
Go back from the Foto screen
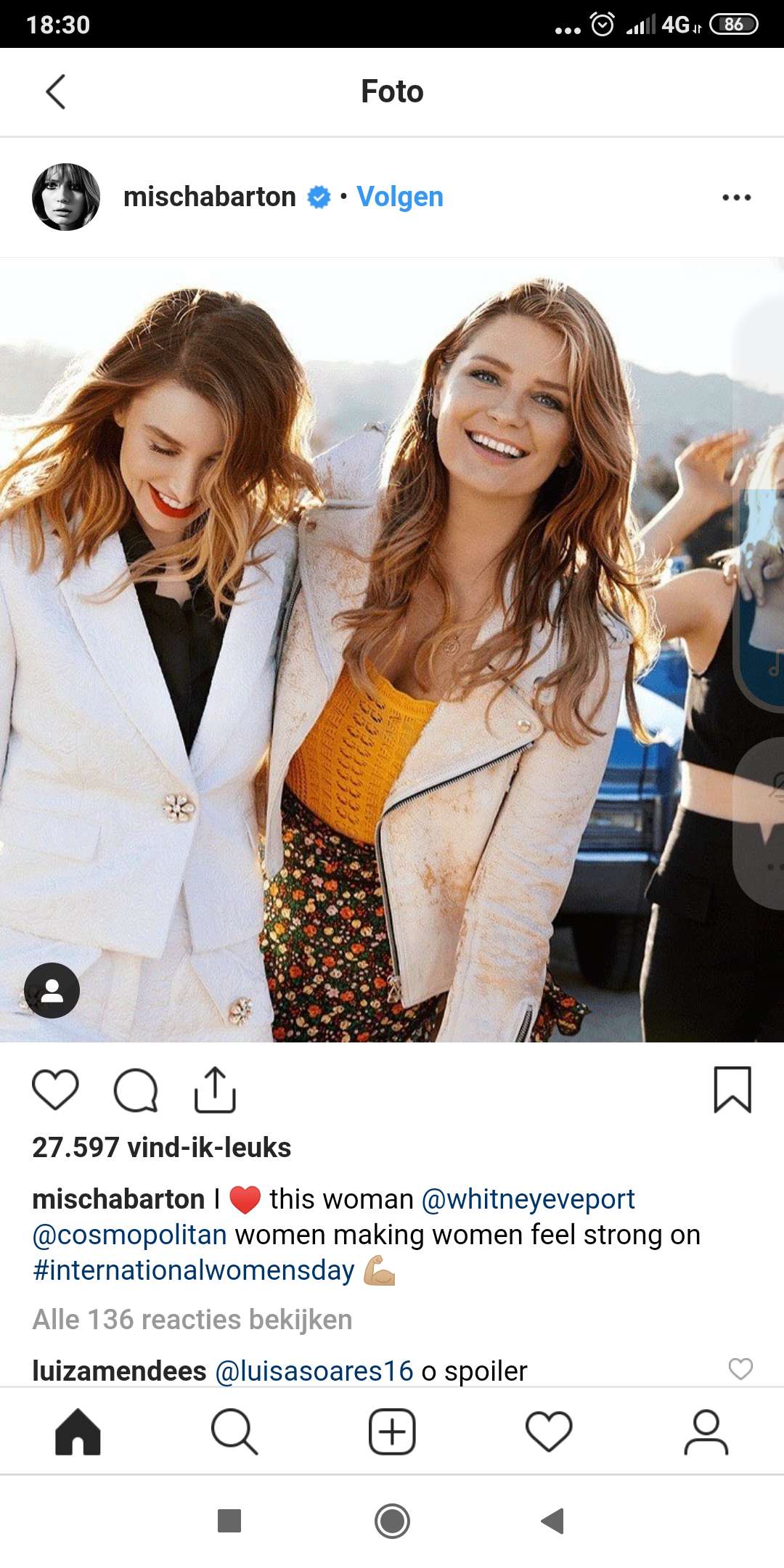tap(56, 92)
